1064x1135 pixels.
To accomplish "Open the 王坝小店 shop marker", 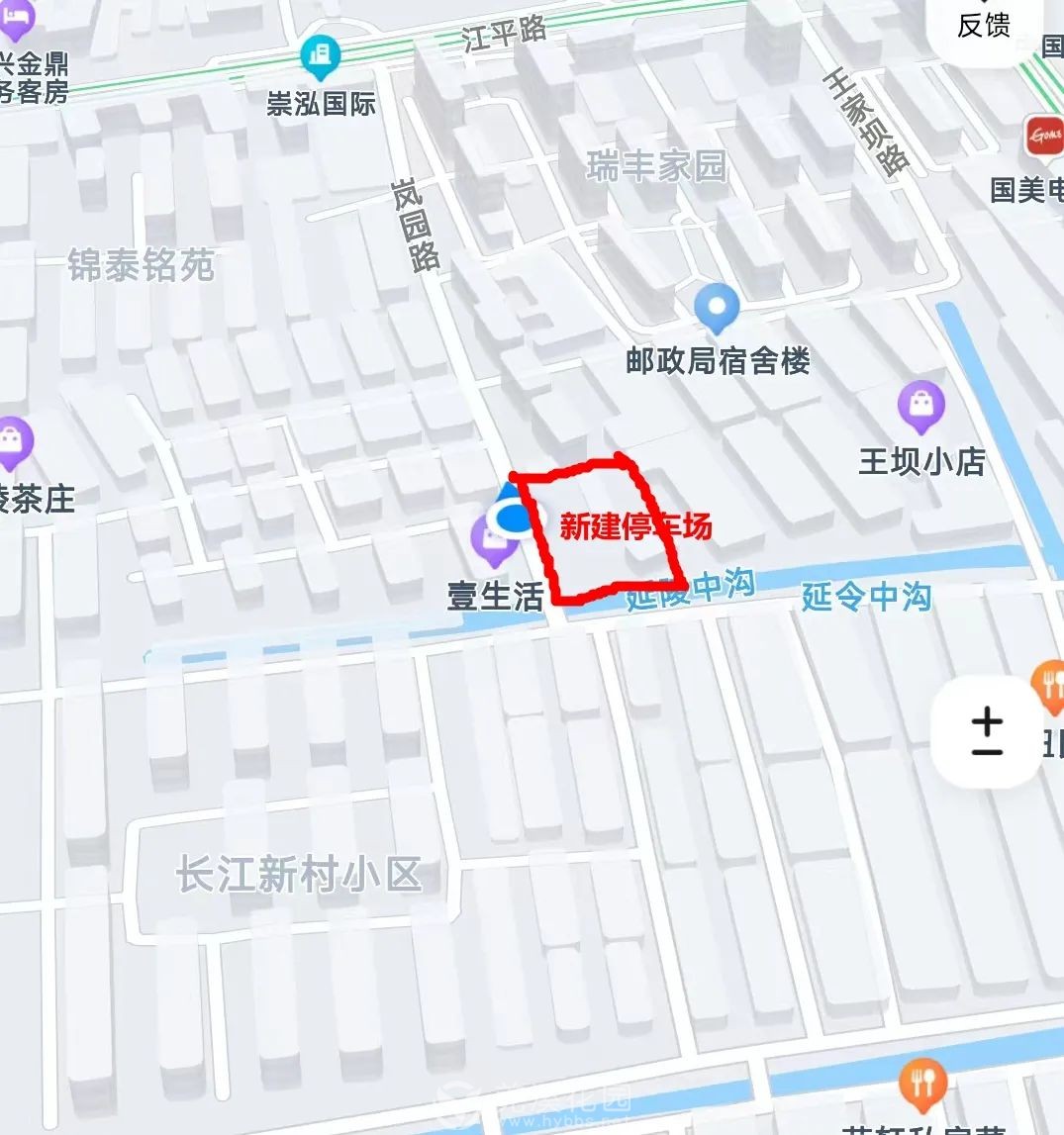I will click(x=920, y=406).
